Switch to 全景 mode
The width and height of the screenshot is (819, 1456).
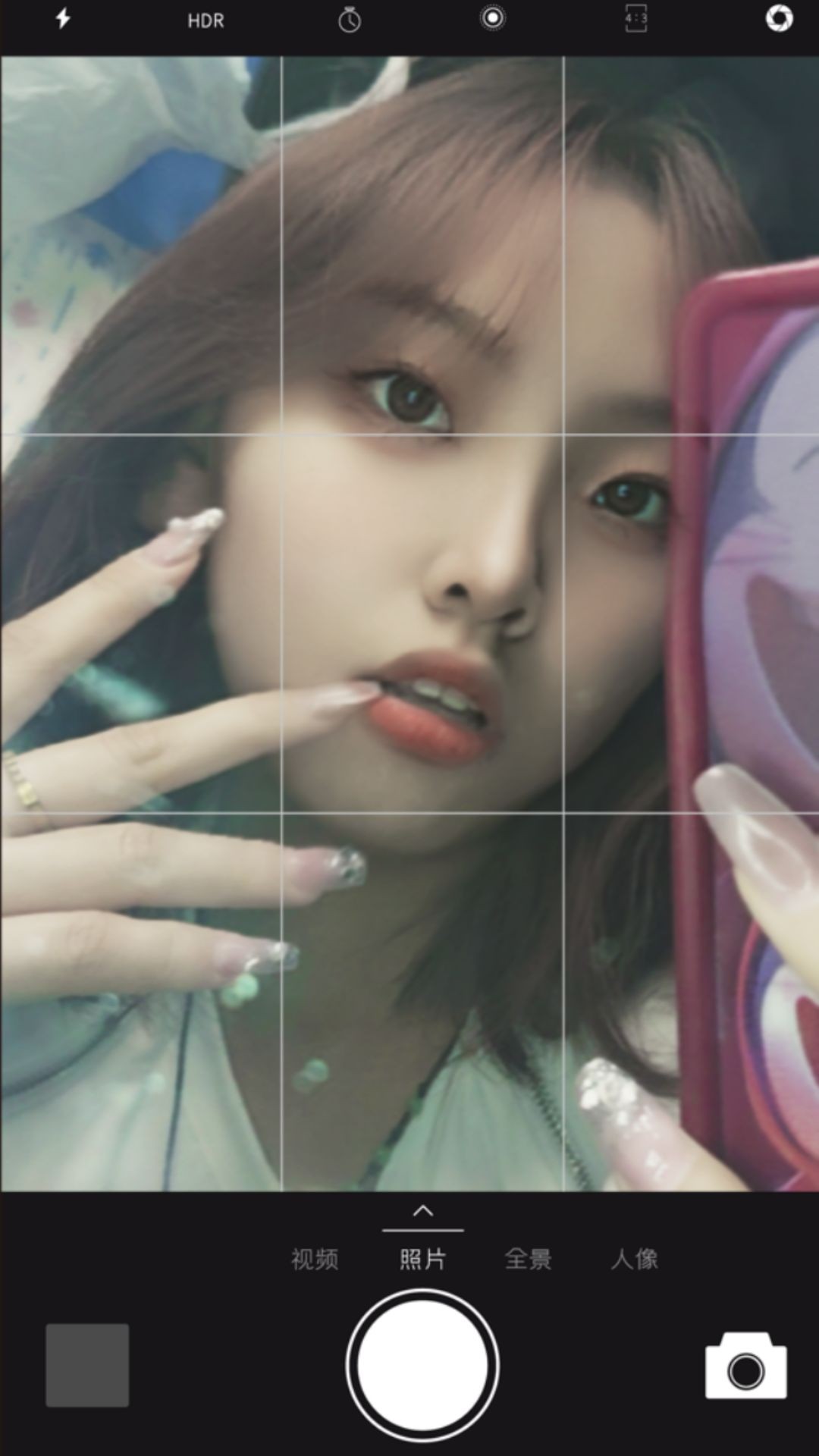(529, 1259)
